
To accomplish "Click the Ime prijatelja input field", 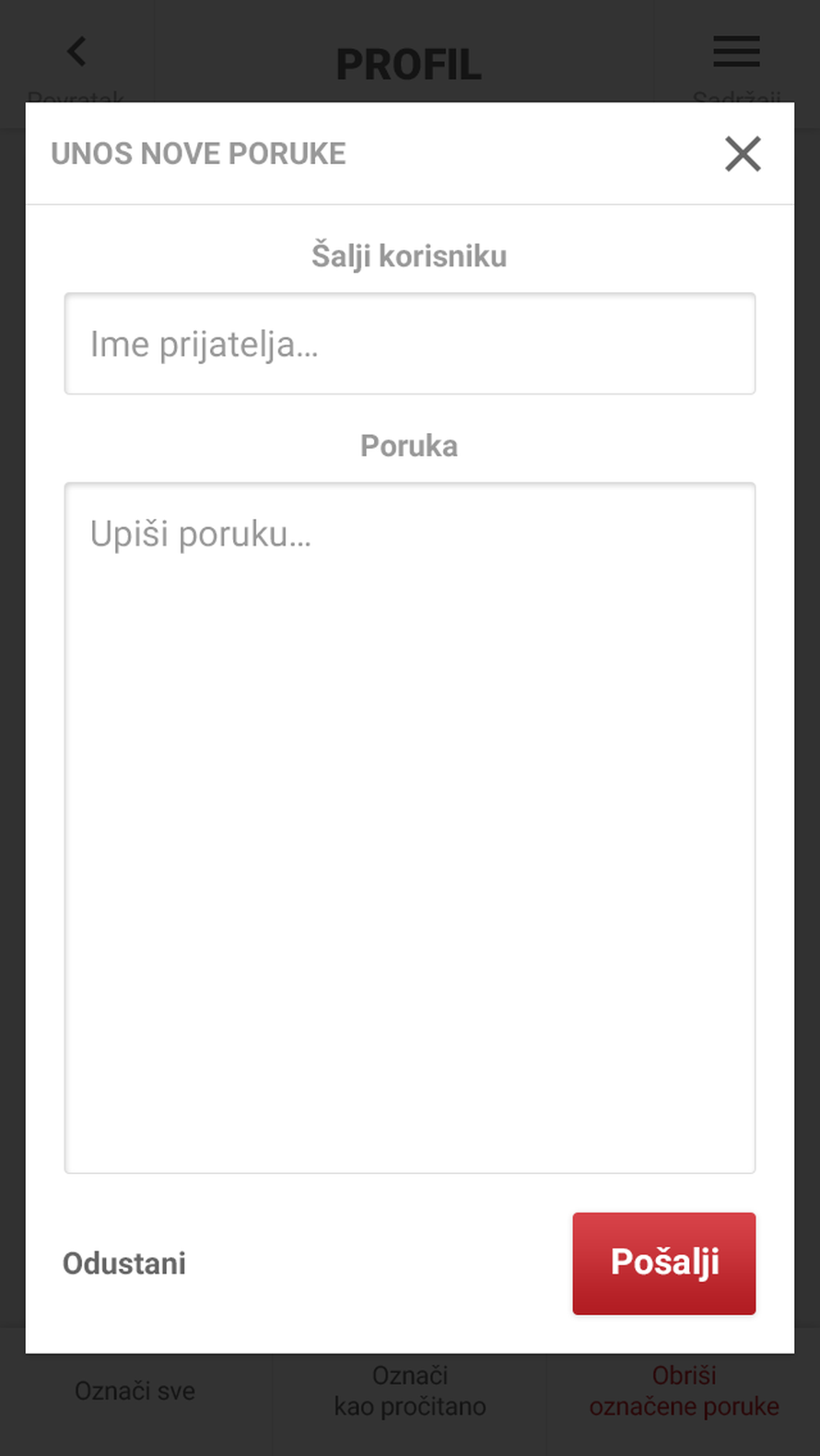I will tap(409, 344).
